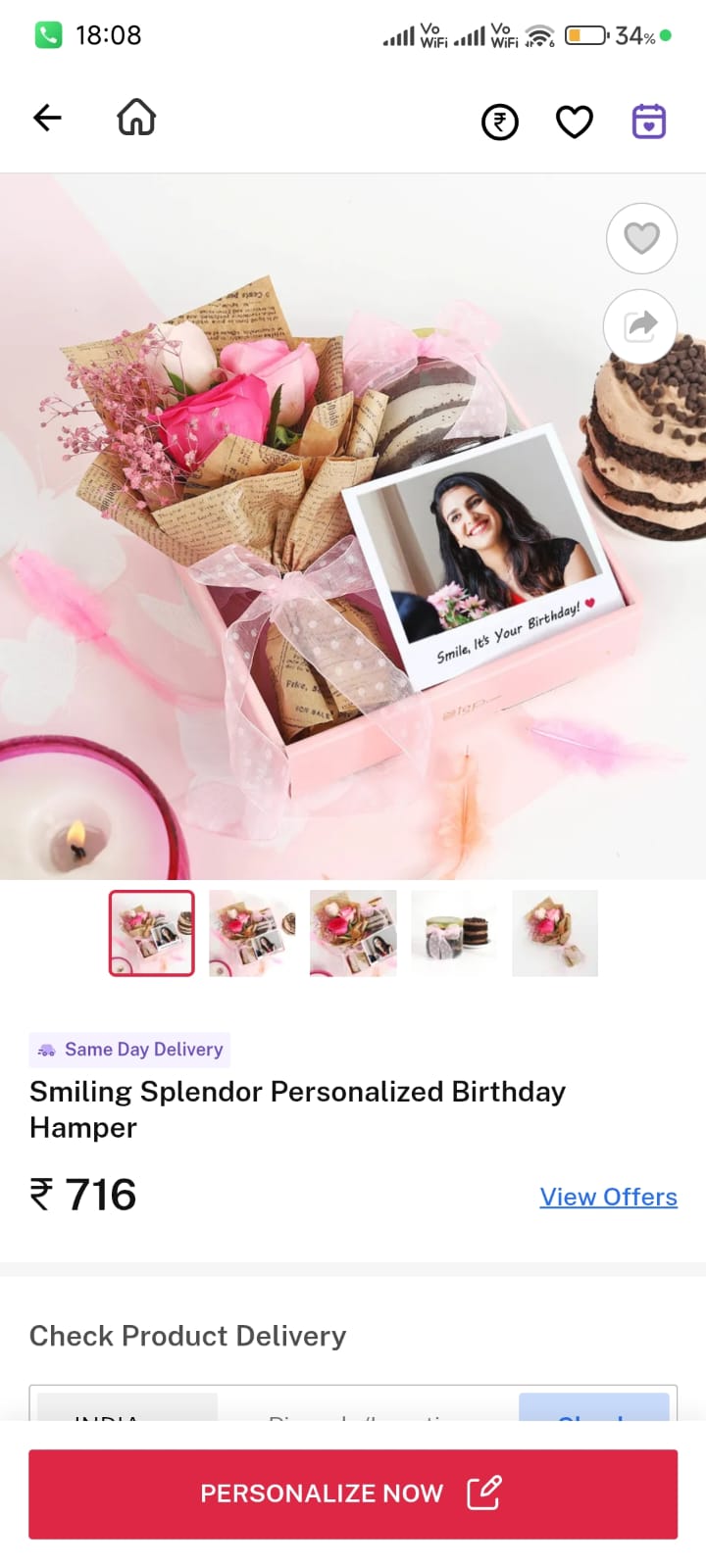The height and width of the screenshot is (1568, 706).
Task: Add this hamper to favorites
Action: (641, 238)
